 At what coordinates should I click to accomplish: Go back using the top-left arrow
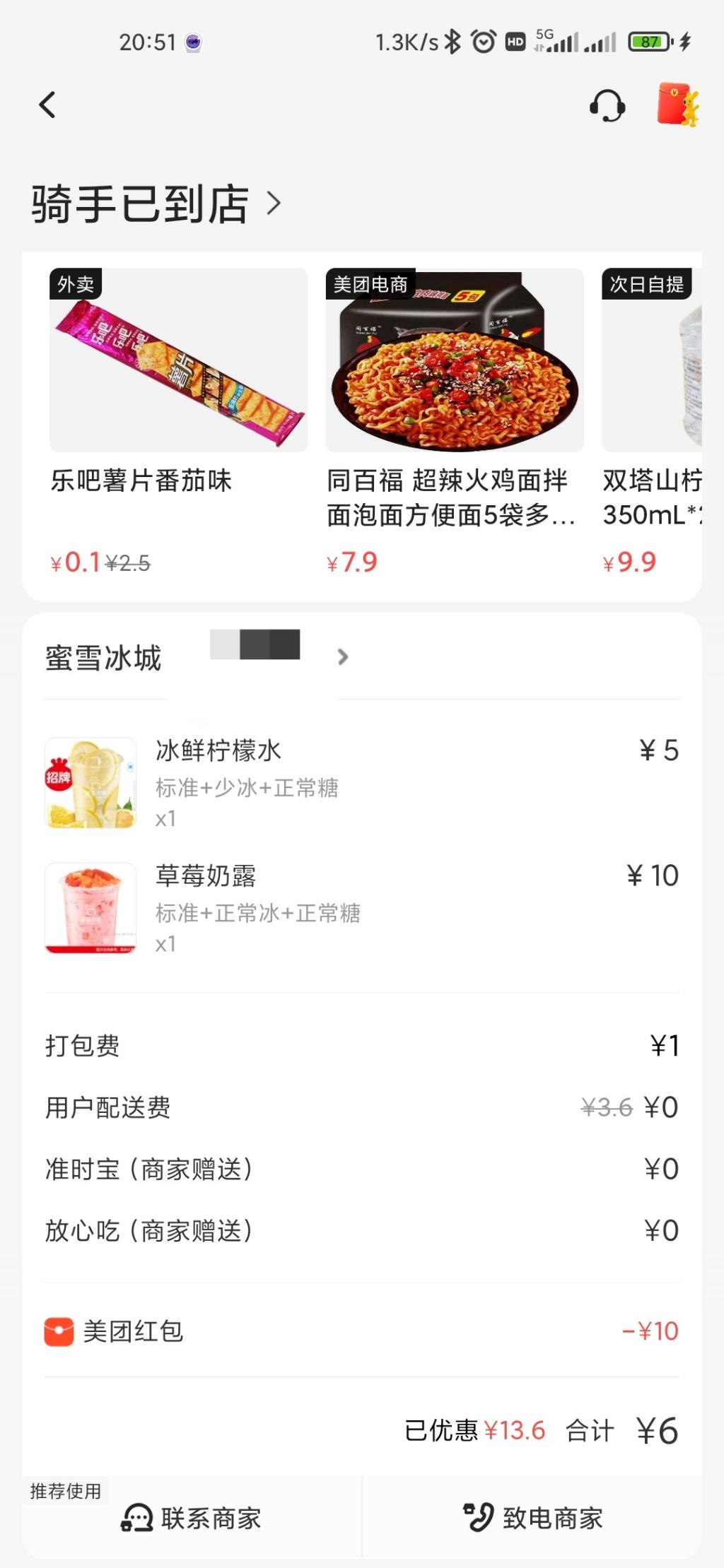(x=47, y=105)
